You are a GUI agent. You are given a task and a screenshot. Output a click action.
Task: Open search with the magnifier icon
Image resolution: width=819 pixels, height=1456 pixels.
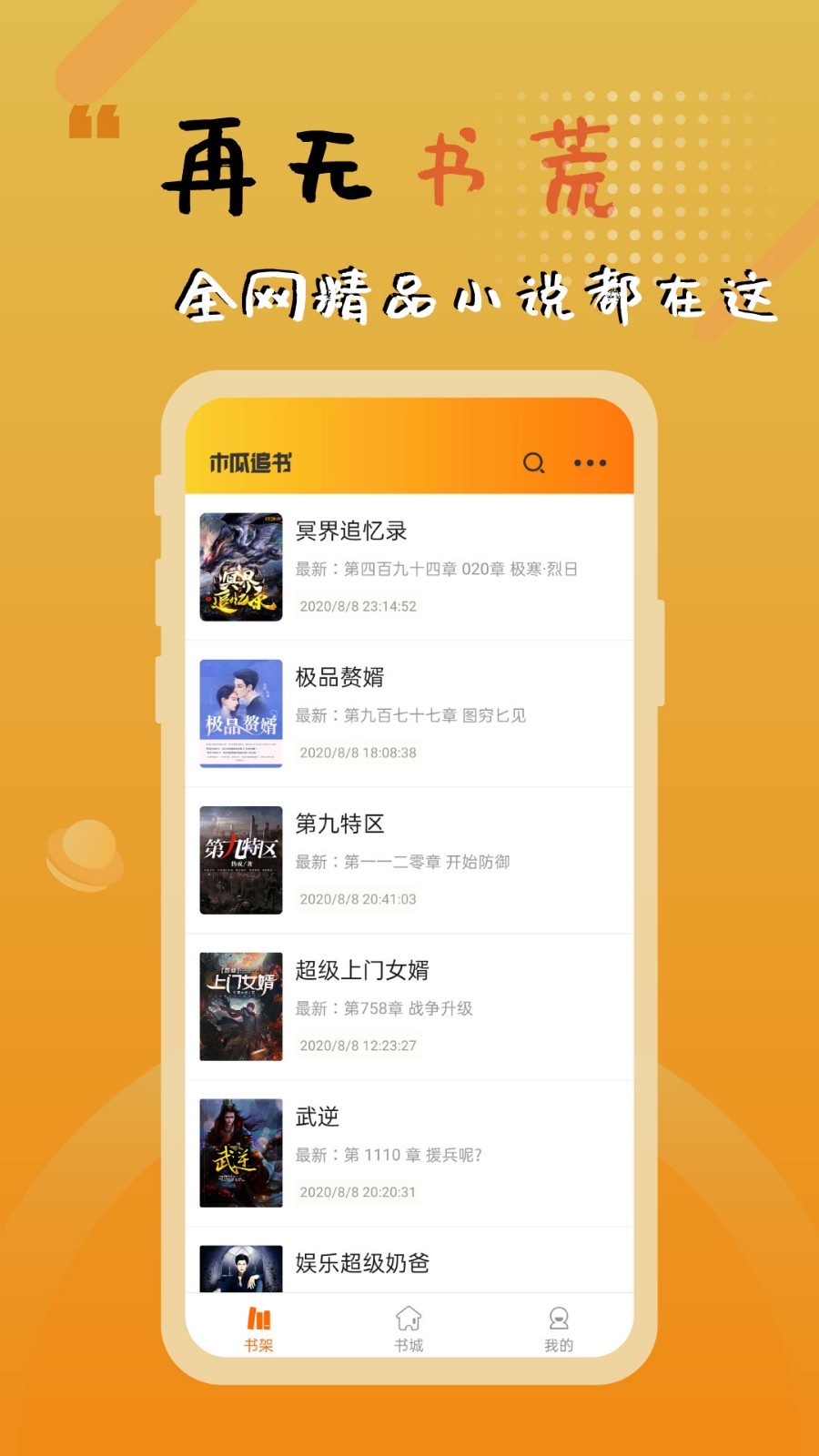pyautogui.click(x=532, y=463)
